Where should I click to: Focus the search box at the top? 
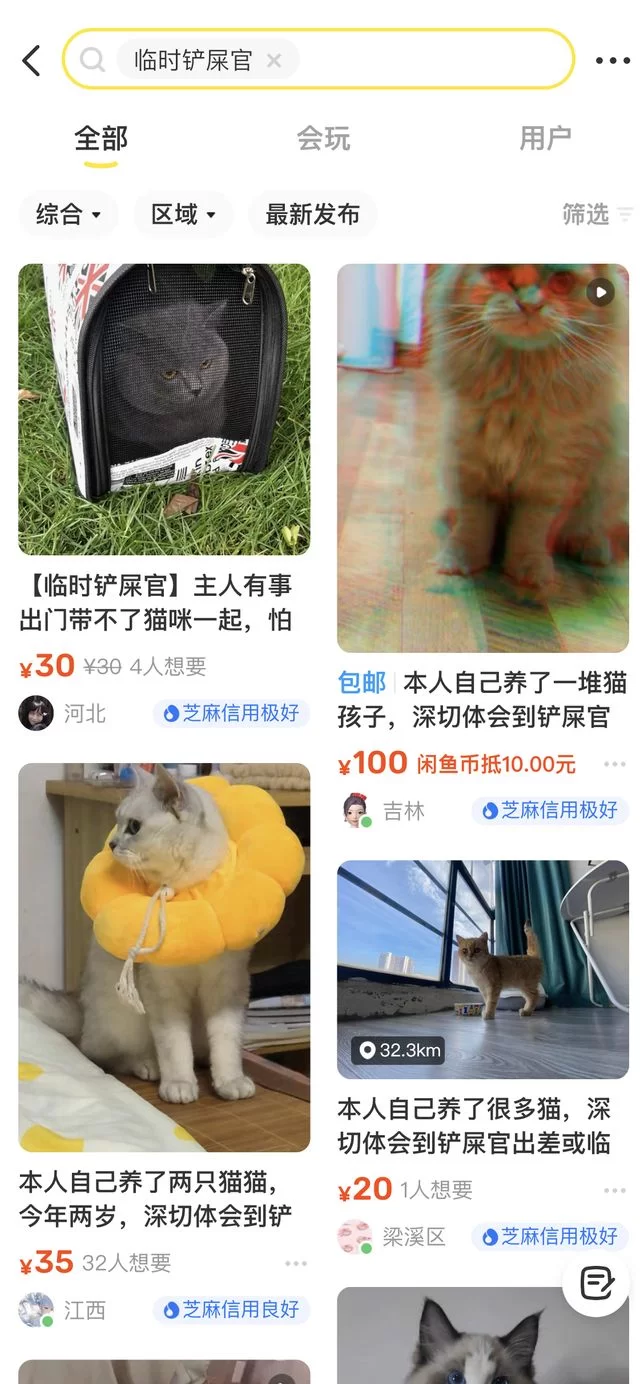[x=420, y=61]
